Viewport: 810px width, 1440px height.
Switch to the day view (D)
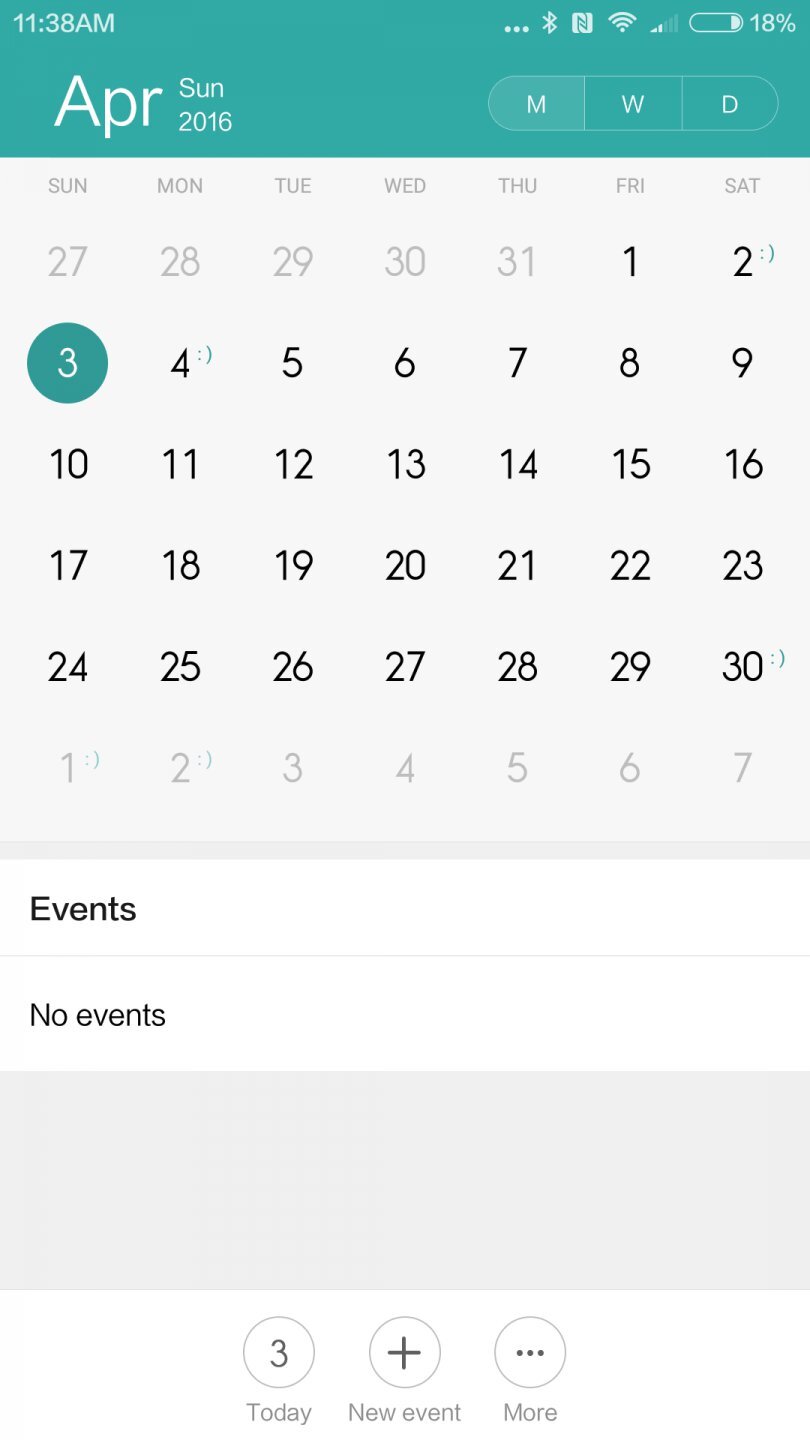click(730, 104)
